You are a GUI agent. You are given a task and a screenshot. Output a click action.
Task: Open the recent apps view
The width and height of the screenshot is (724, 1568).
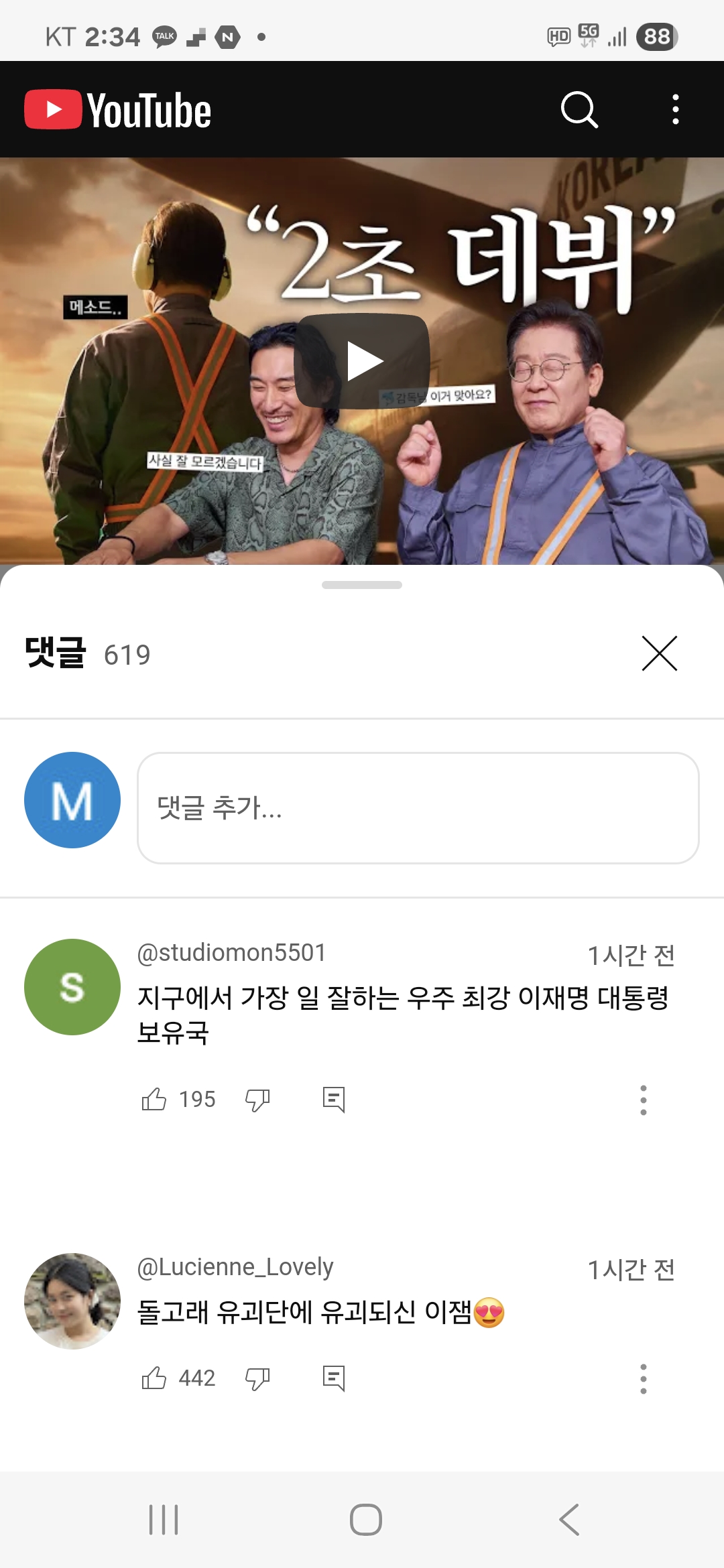[x=164, y=1519]
